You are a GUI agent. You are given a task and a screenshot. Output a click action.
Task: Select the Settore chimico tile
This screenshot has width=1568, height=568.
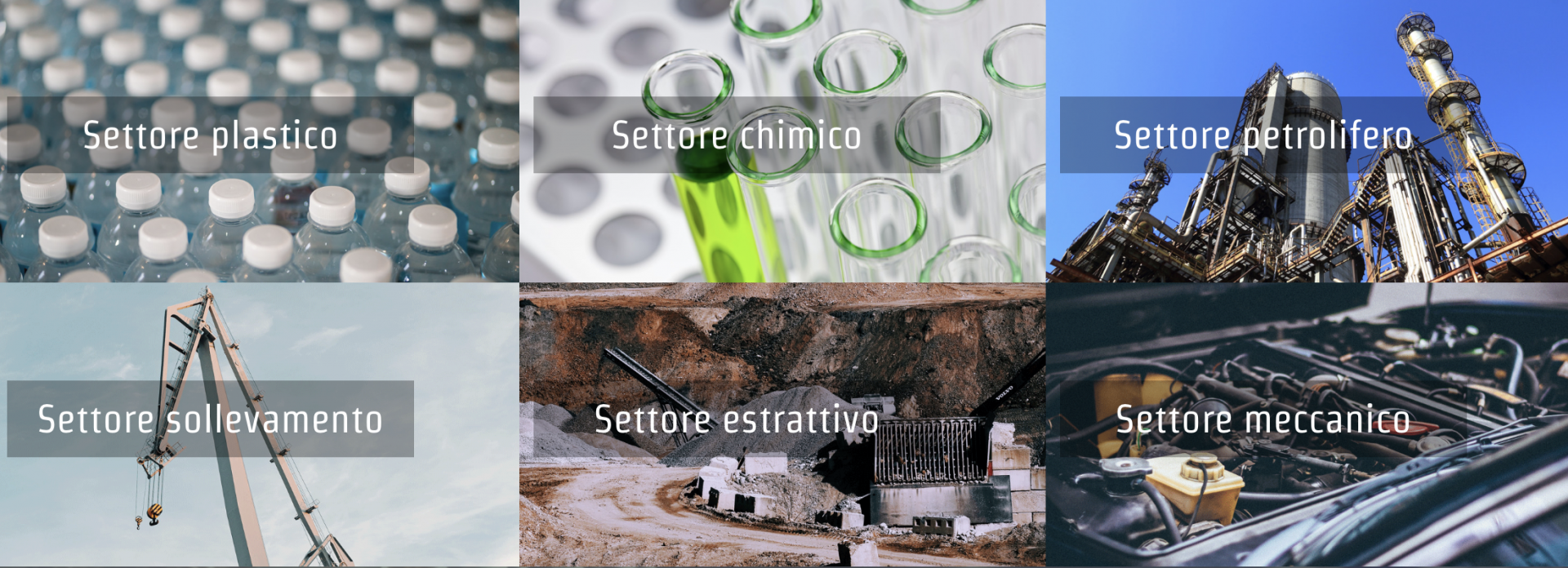coord(736,135)
